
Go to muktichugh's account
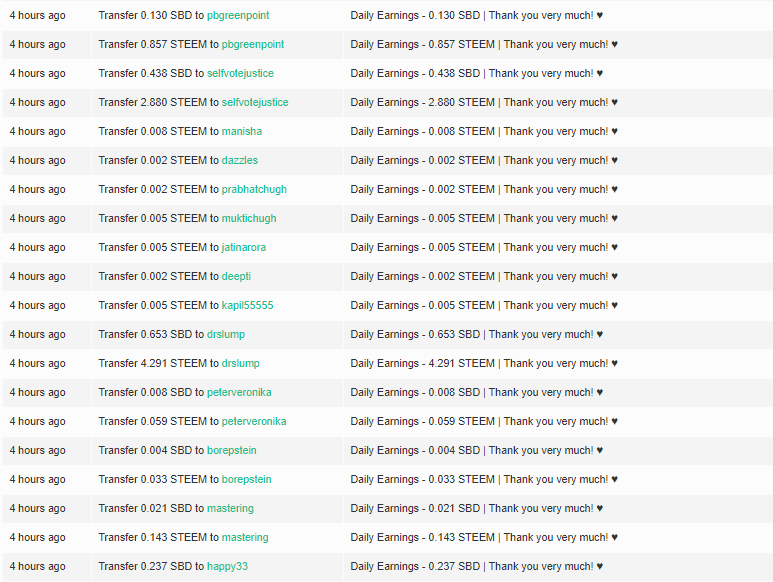249,218
